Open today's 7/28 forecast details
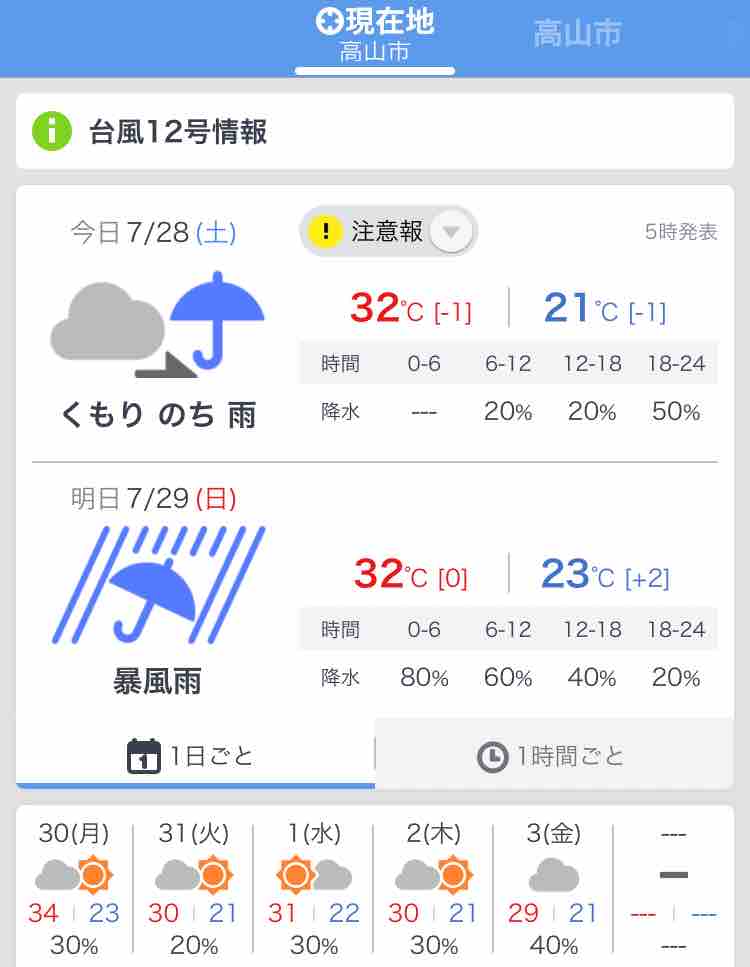The height and width of the screenshot is (967, 750). (374, 324)
